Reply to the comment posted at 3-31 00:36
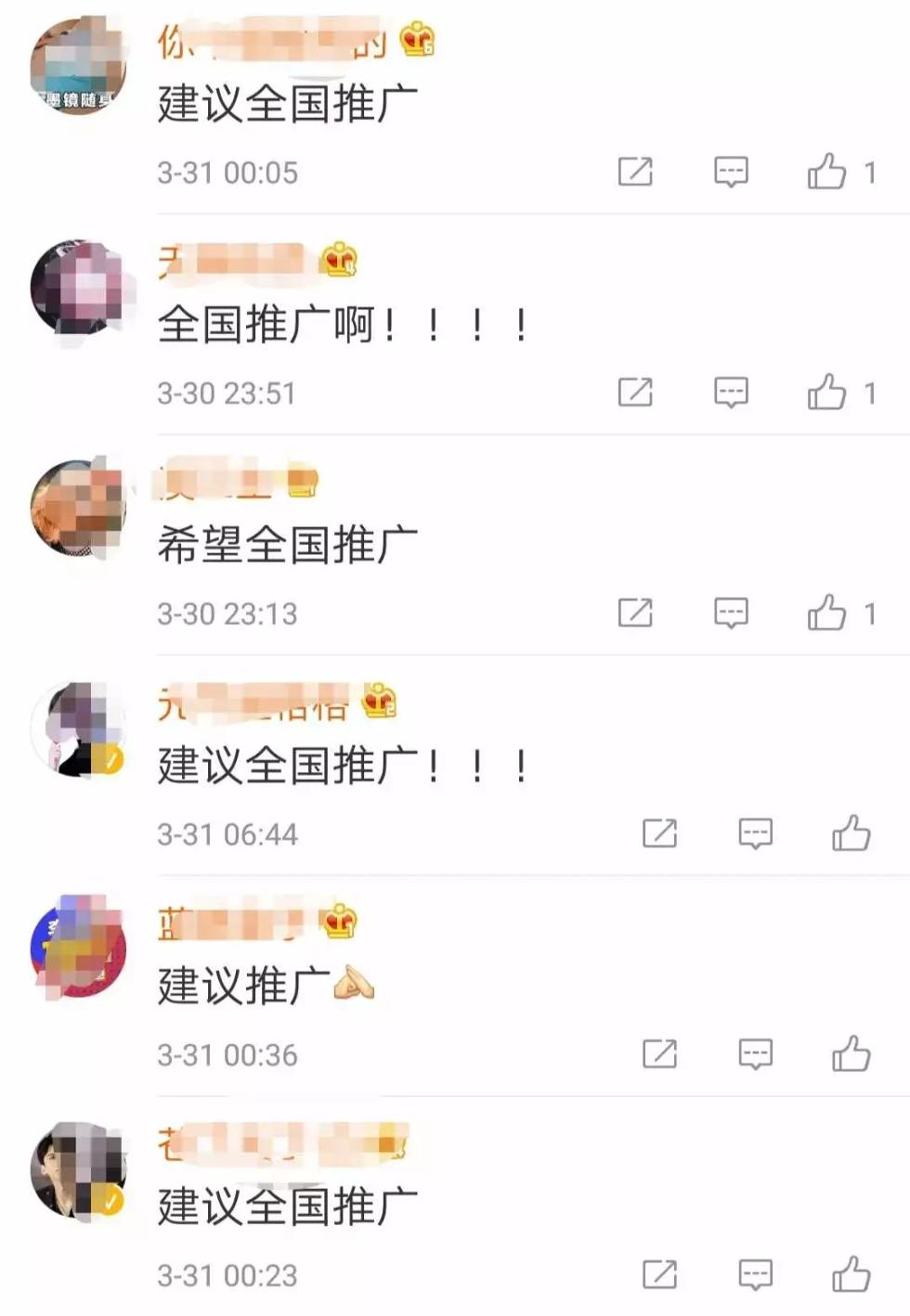Viewport: 910px width, 1316px height. 755,1054
